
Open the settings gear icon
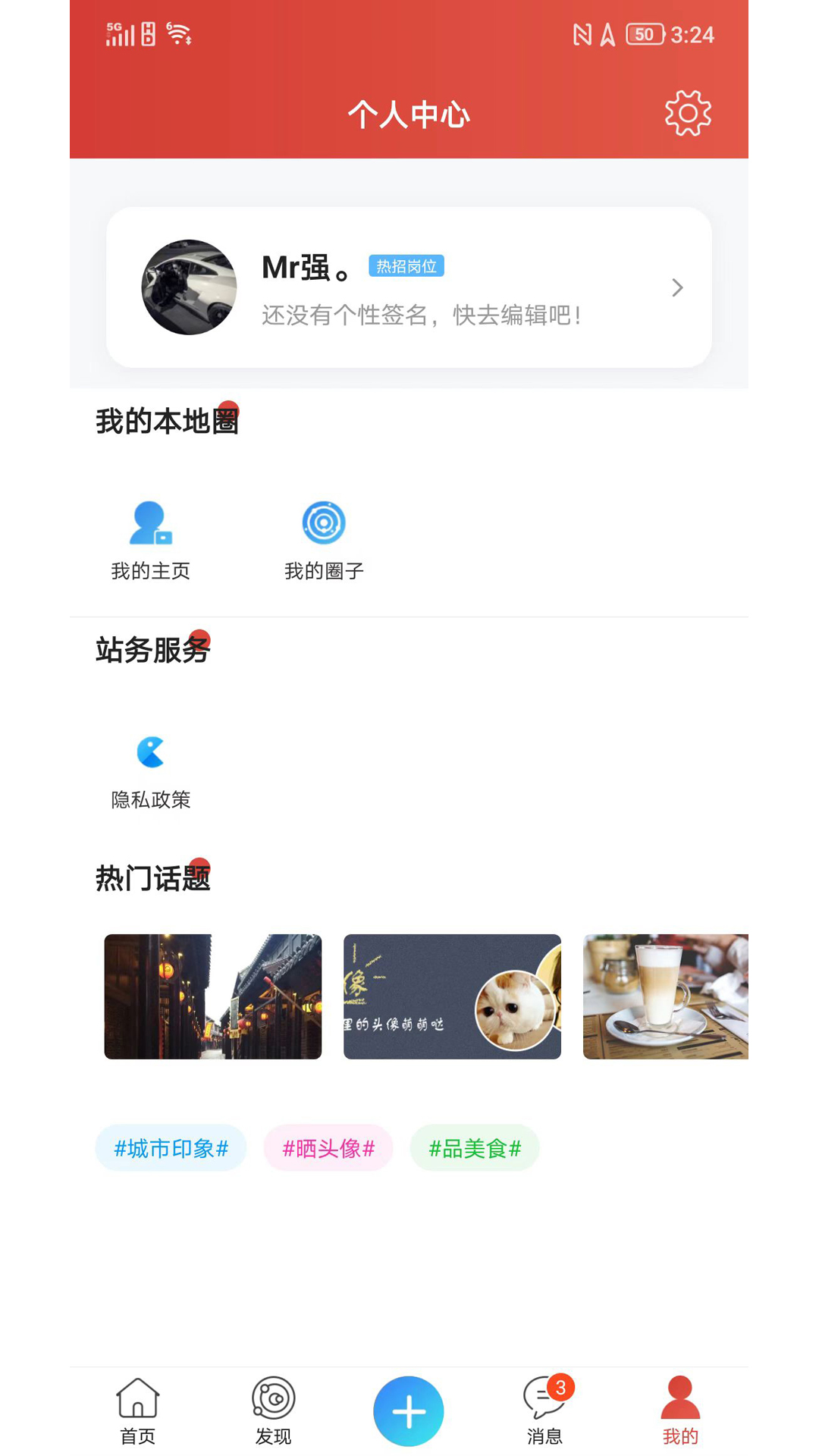click(687, 114)
